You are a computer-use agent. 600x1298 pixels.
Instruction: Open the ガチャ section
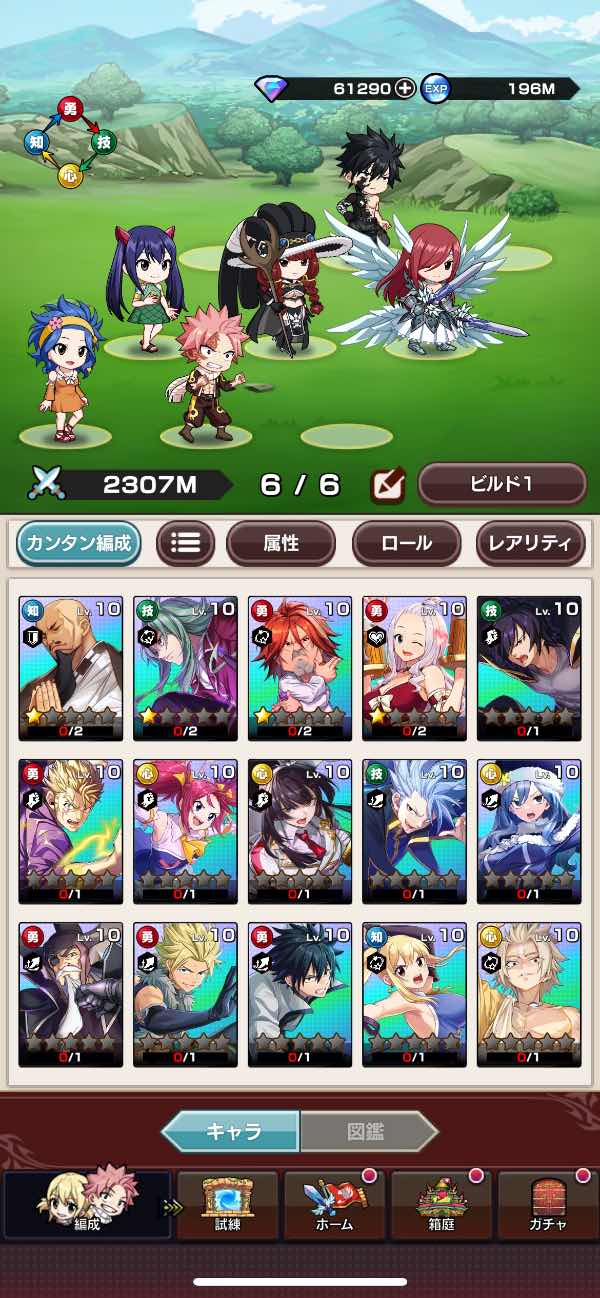click(548, 1203)
